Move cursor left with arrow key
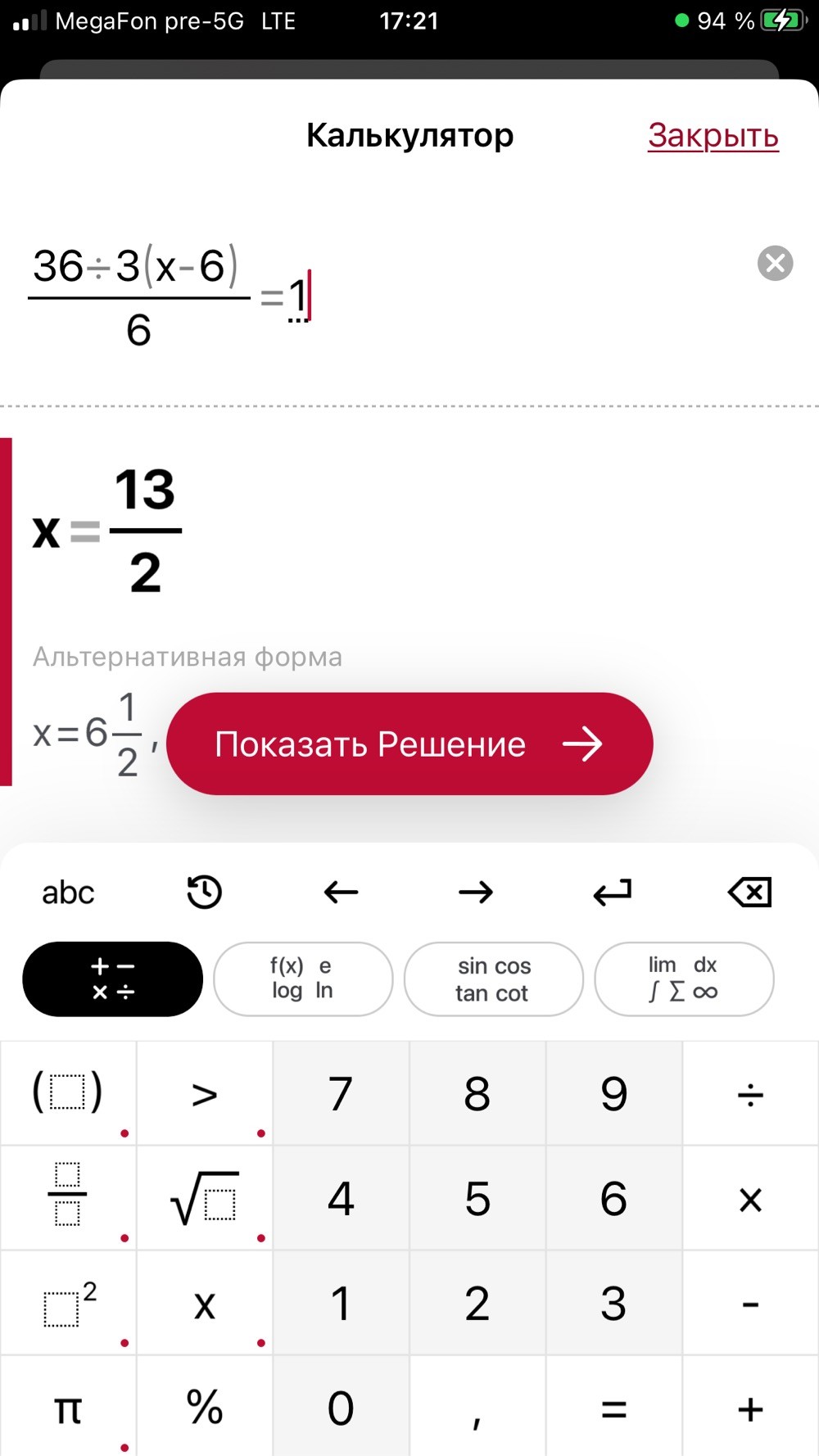 341,892
